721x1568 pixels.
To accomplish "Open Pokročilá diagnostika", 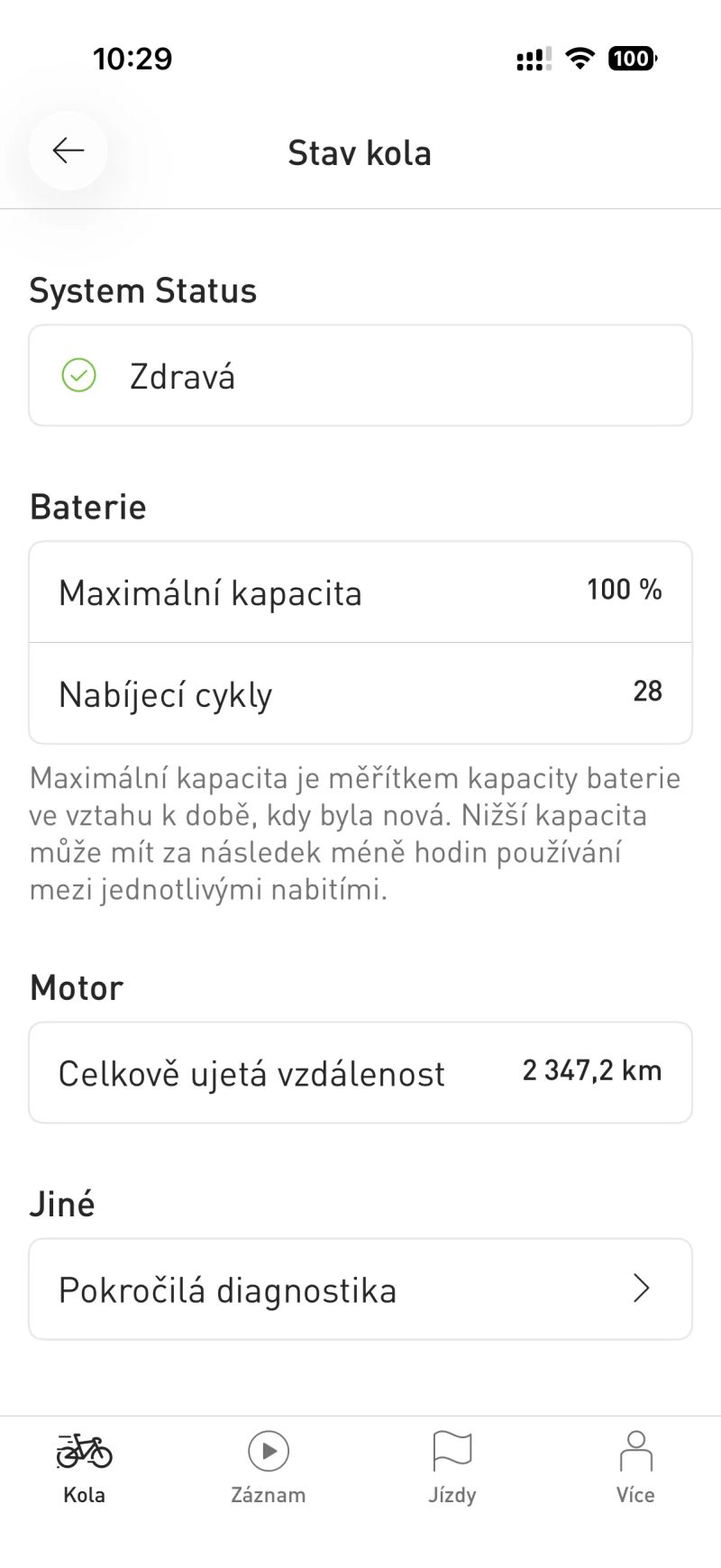I will pos(360,1289).
